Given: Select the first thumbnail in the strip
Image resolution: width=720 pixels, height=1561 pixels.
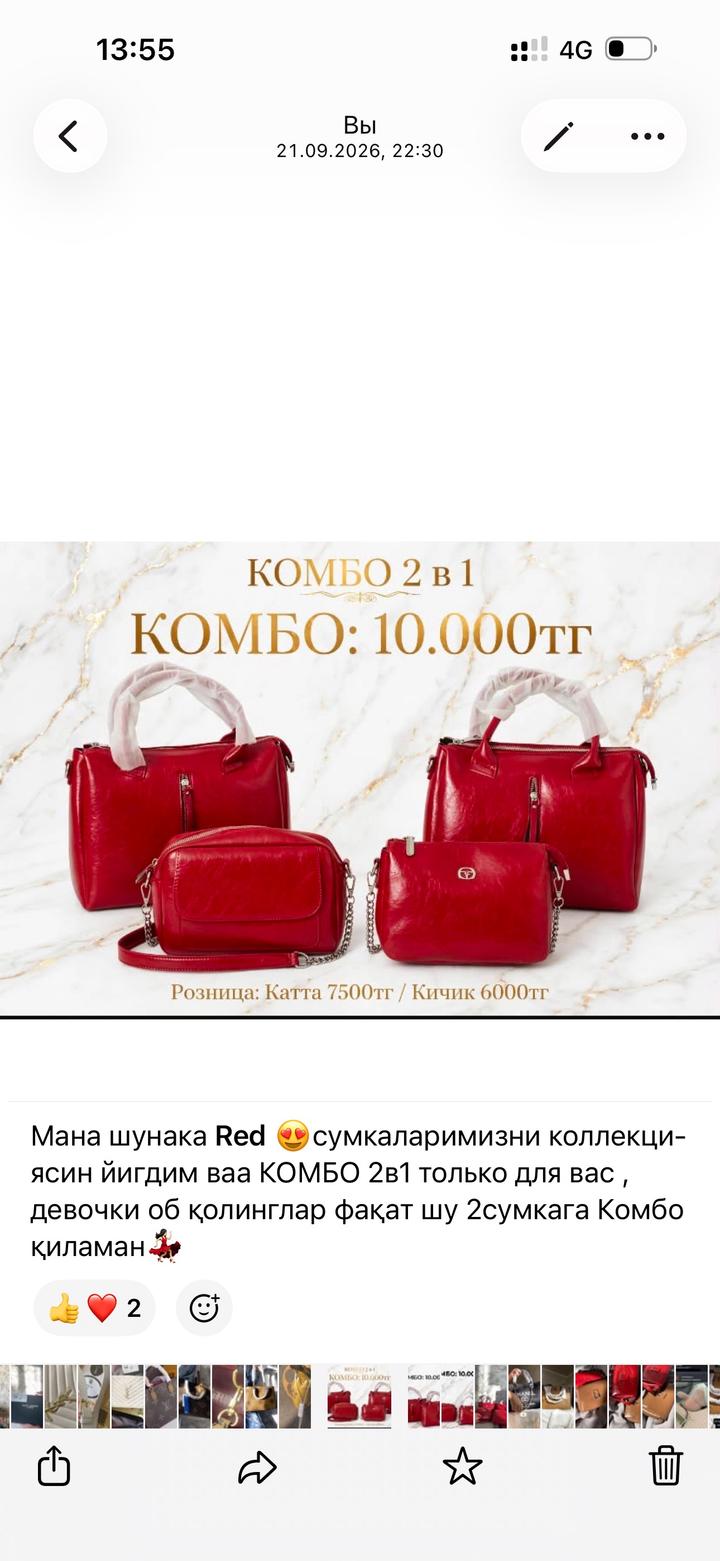Looking at the screenshot, I should click(4, 1396).
